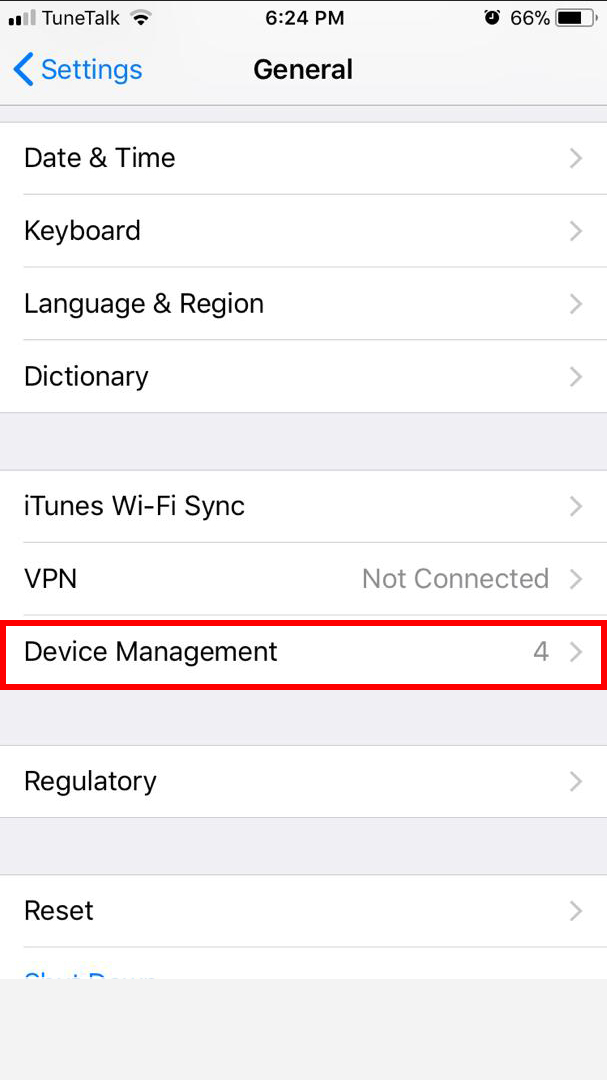The width and height of the screenshot is (607, 1080).
Task: Open Keyboard settings
Action: pyautogui.click(x=300, y=231)
